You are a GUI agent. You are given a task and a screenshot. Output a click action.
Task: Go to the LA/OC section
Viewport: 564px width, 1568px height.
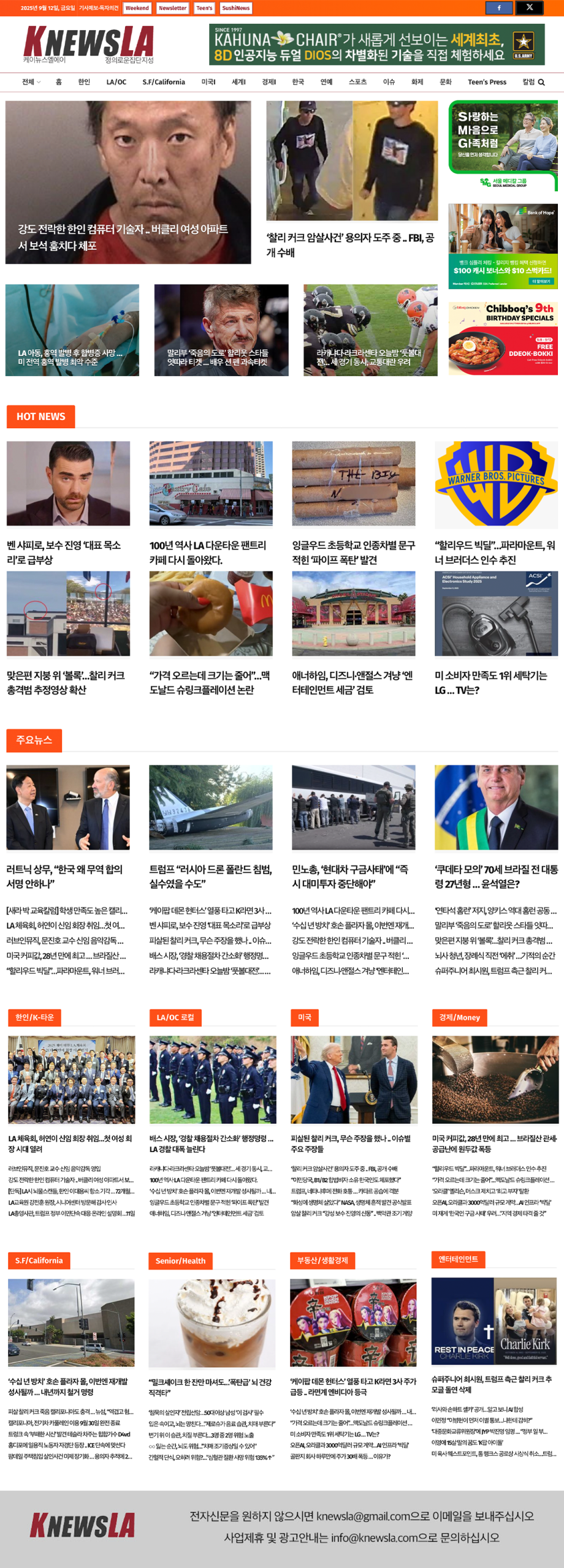116,82
